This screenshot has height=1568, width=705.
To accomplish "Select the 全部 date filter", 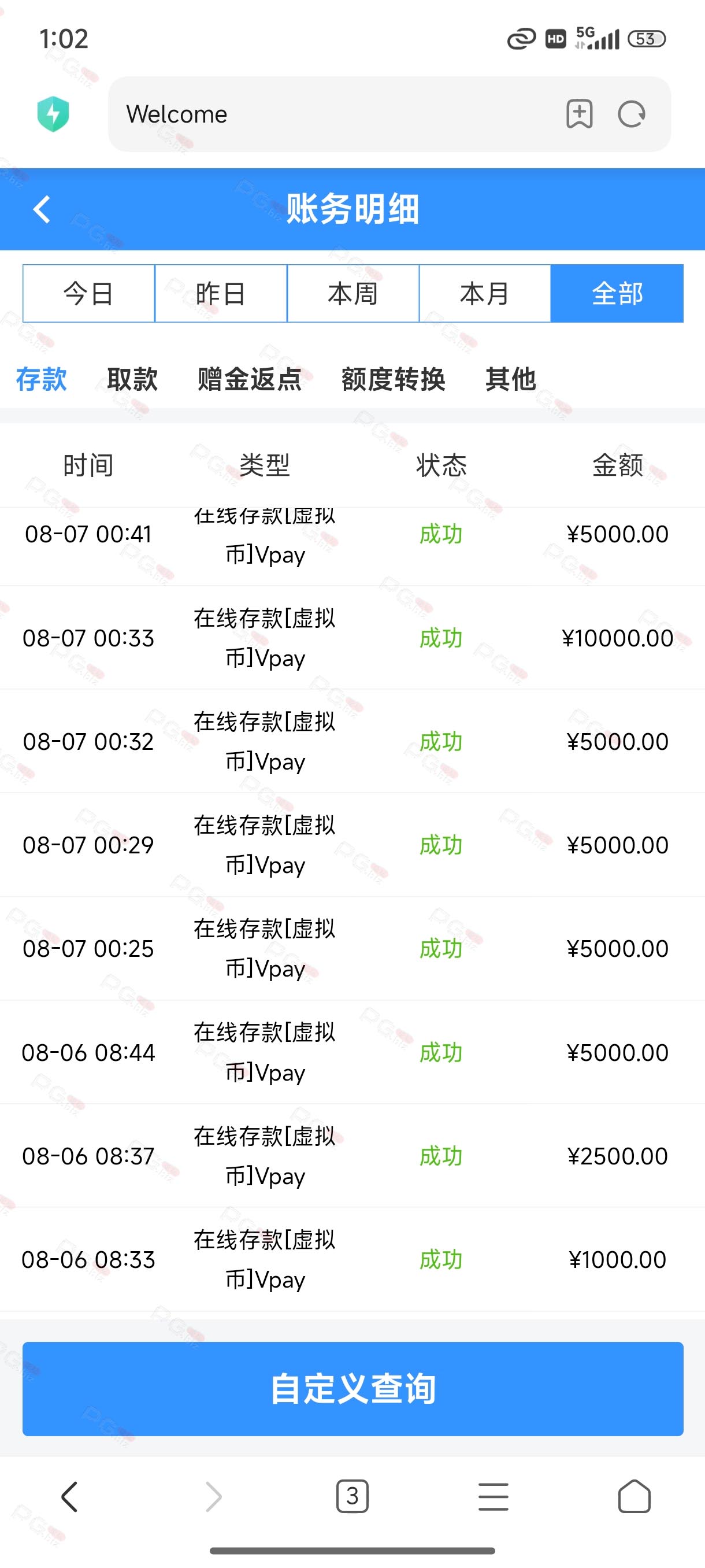I will (617, 293).
